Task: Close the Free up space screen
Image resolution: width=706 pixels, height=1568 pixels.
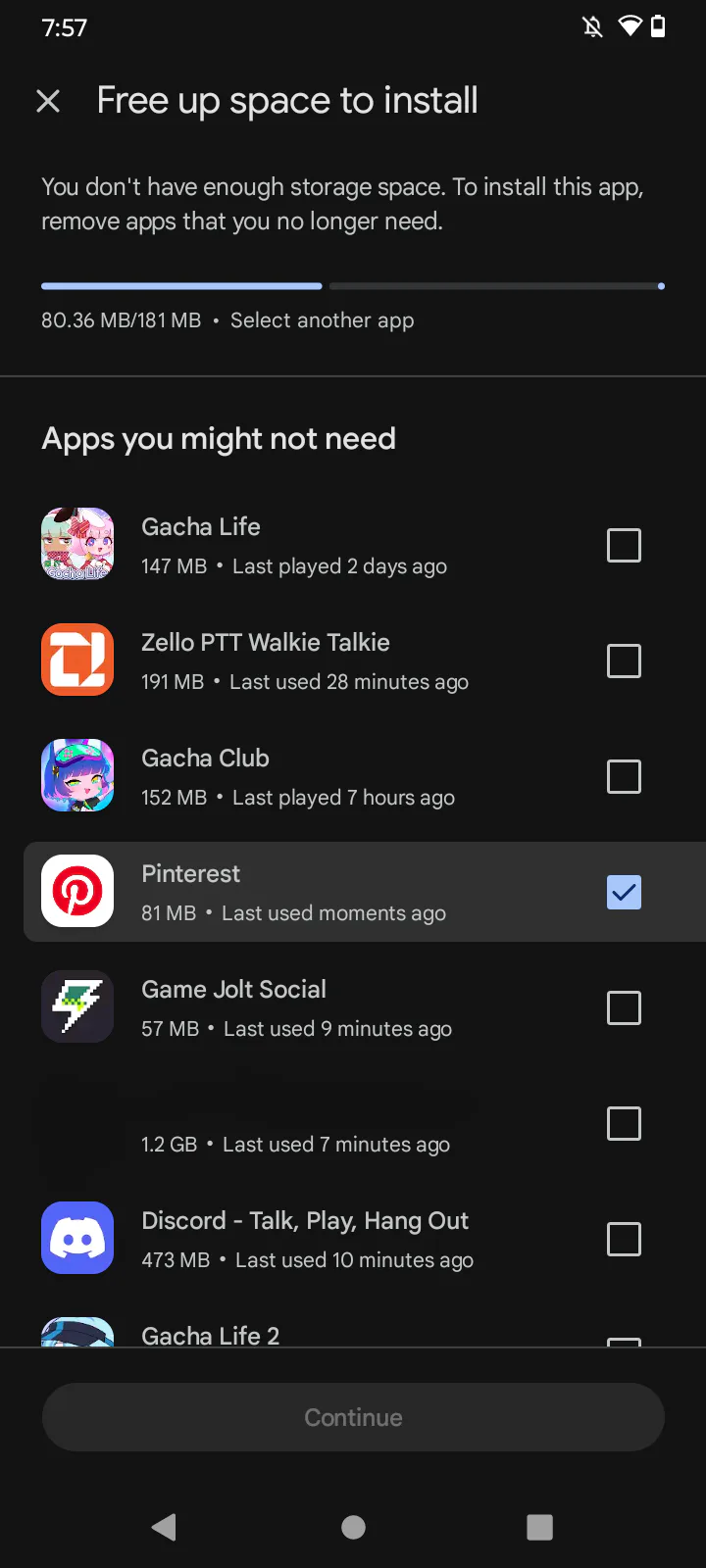Action: click(48, 101)
